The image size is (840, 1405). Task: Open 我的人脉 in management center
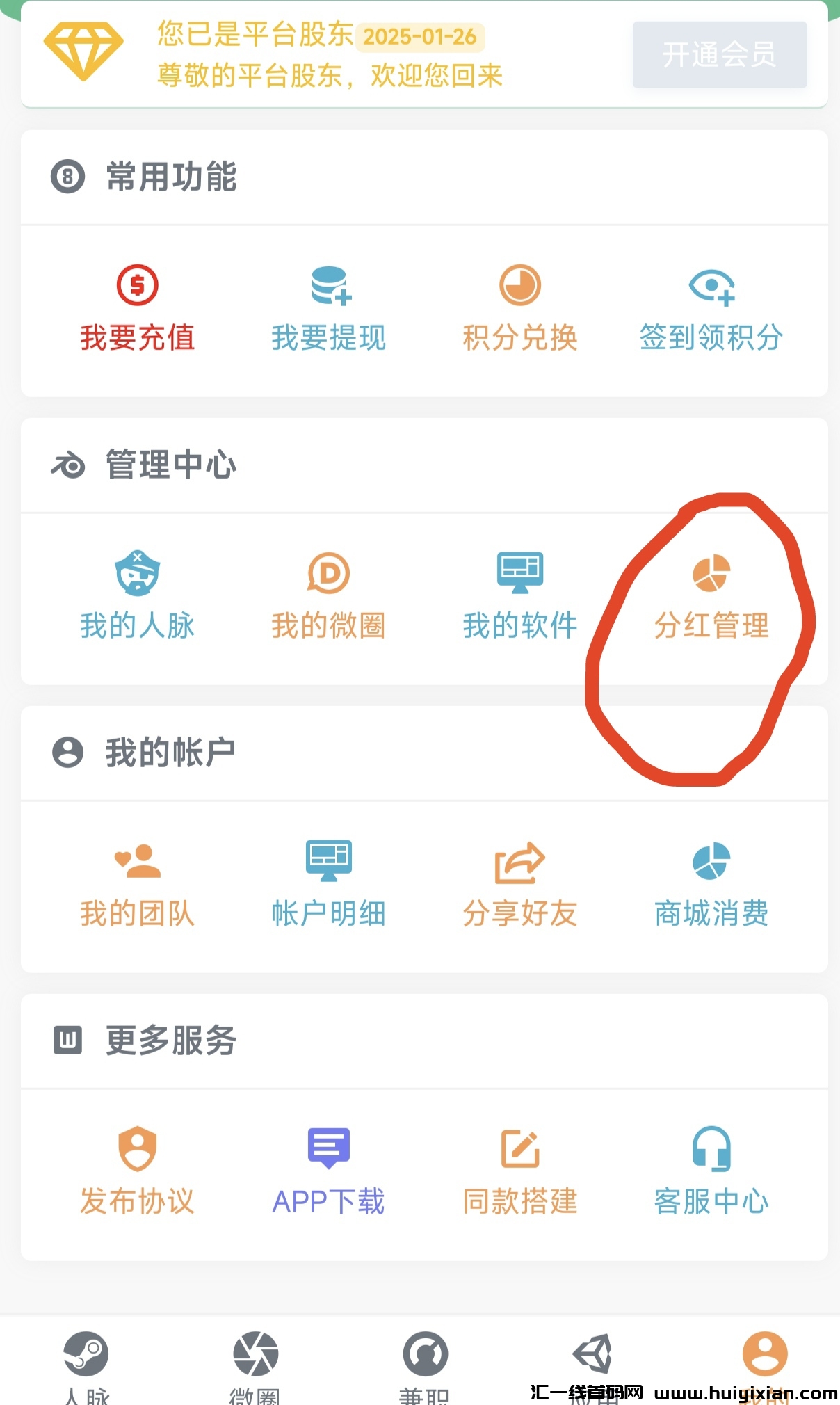[138, 596]
